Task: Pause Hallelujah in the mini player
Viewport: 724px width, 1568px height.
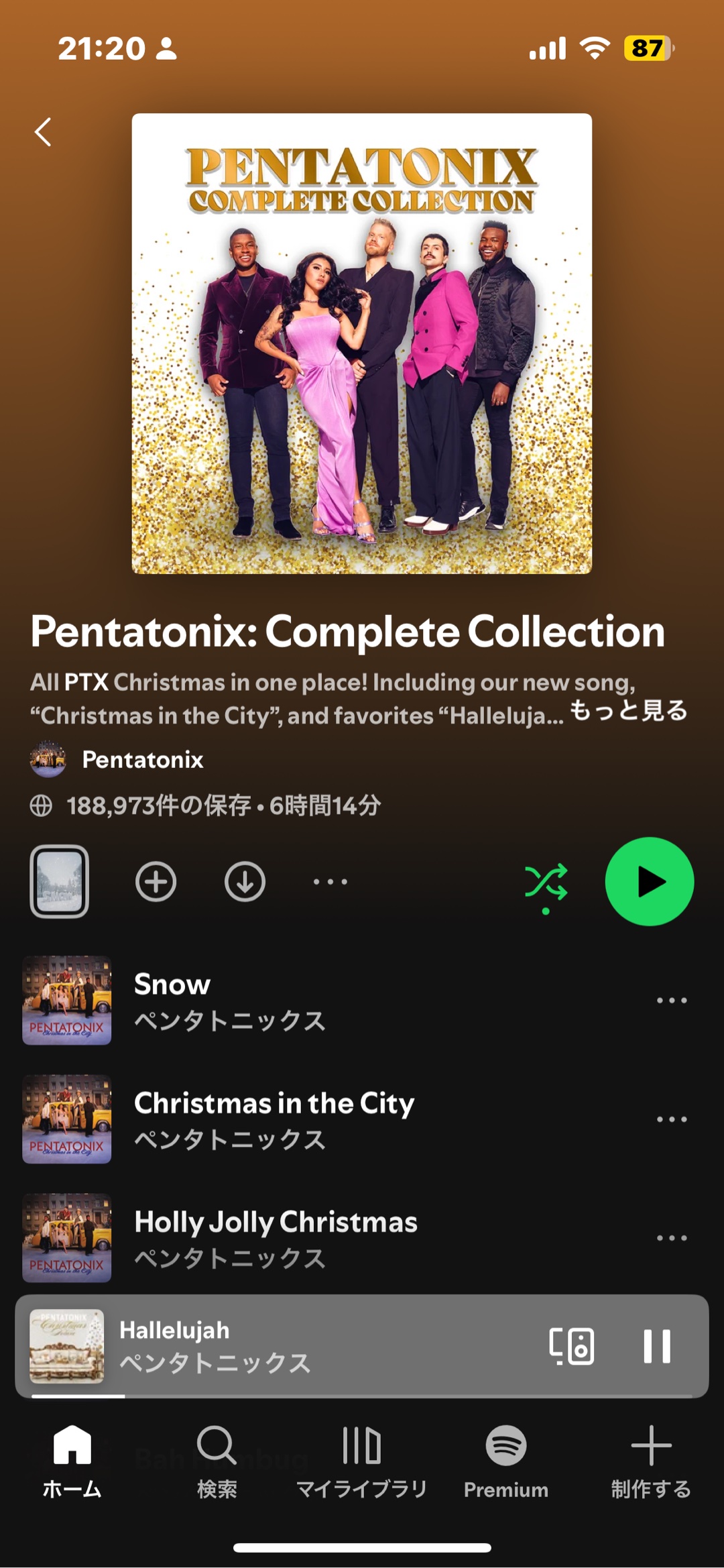Action: [x=657, y=1346]
